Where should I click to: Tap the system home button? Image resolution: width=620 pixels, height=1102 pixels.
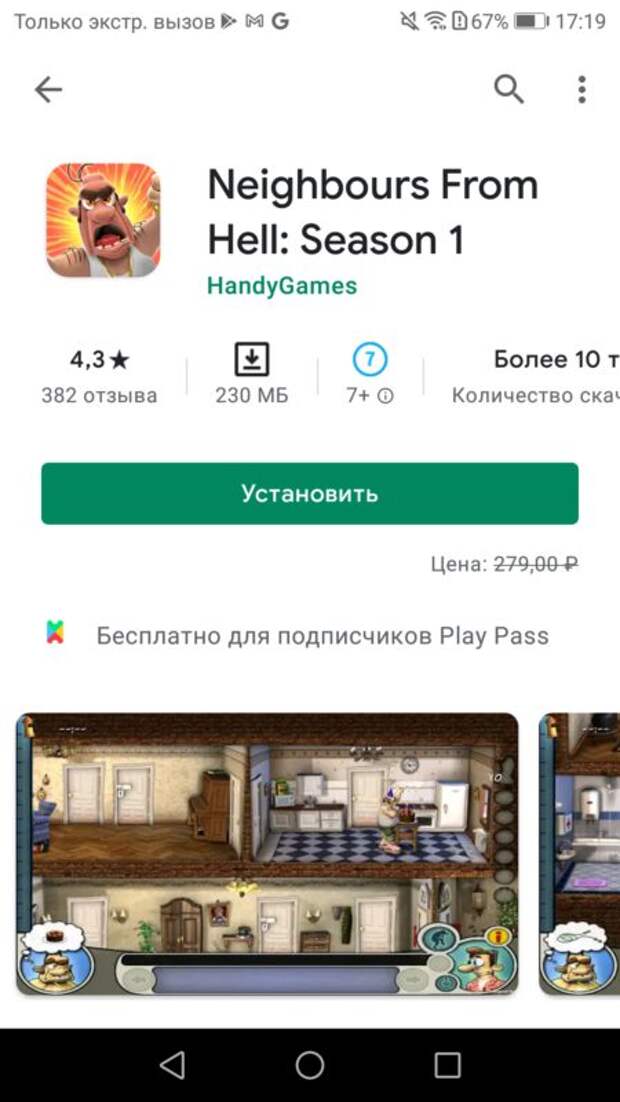pyautogui.click(x=310, y=1064)
